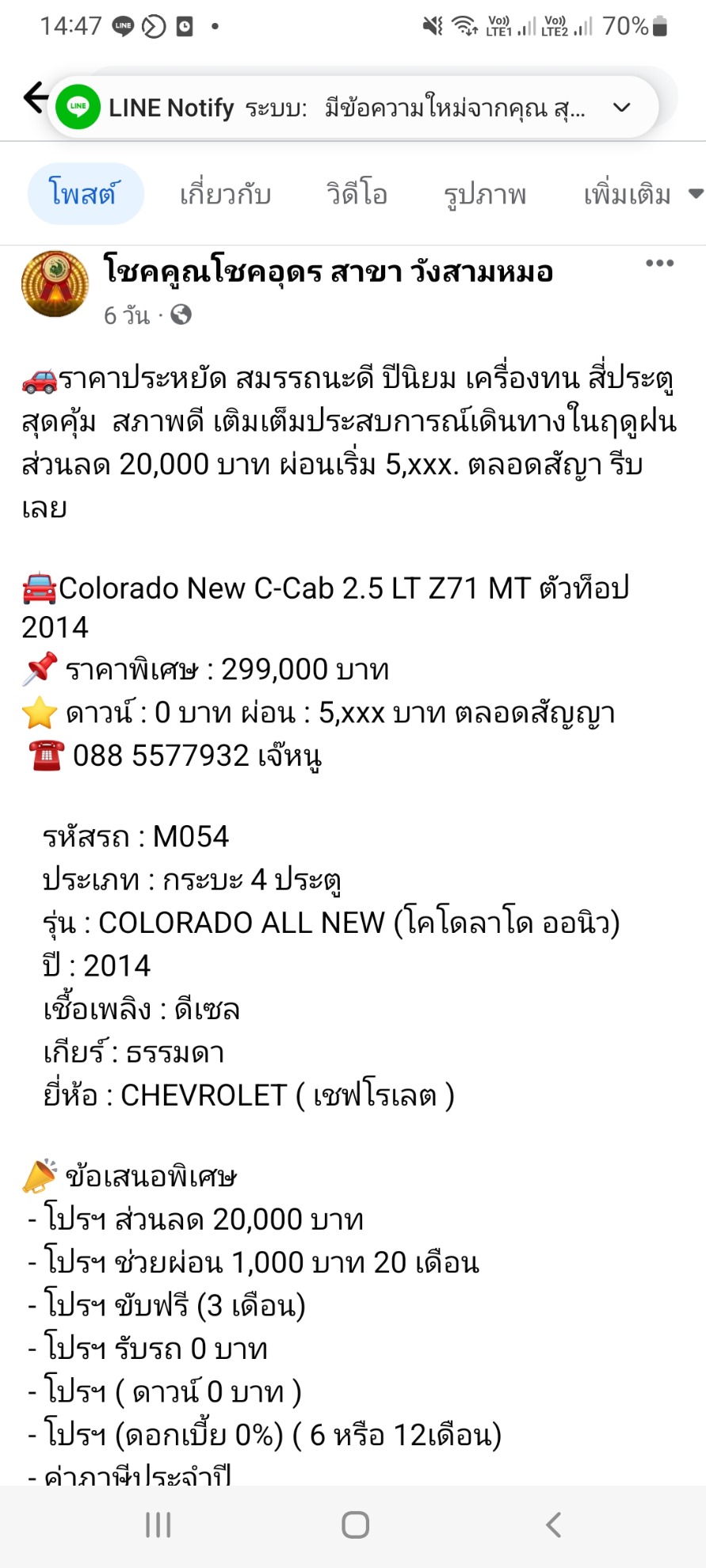Go to the system home screen
Image resolution: width=706 pixels, height=1568 pixels.
click(x=355, y=1524)
